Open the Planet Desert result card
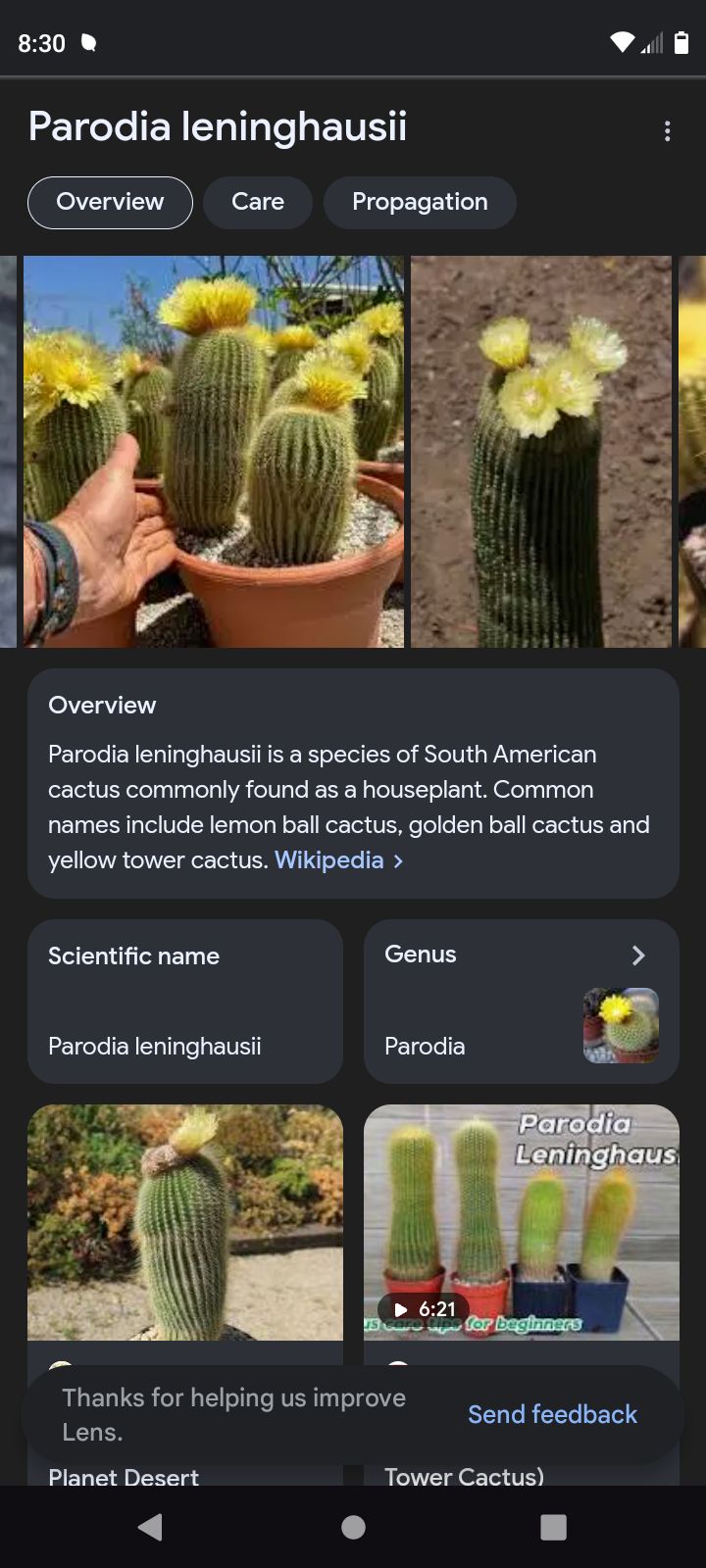The image size is (706, 1568). pos(185,1225)
